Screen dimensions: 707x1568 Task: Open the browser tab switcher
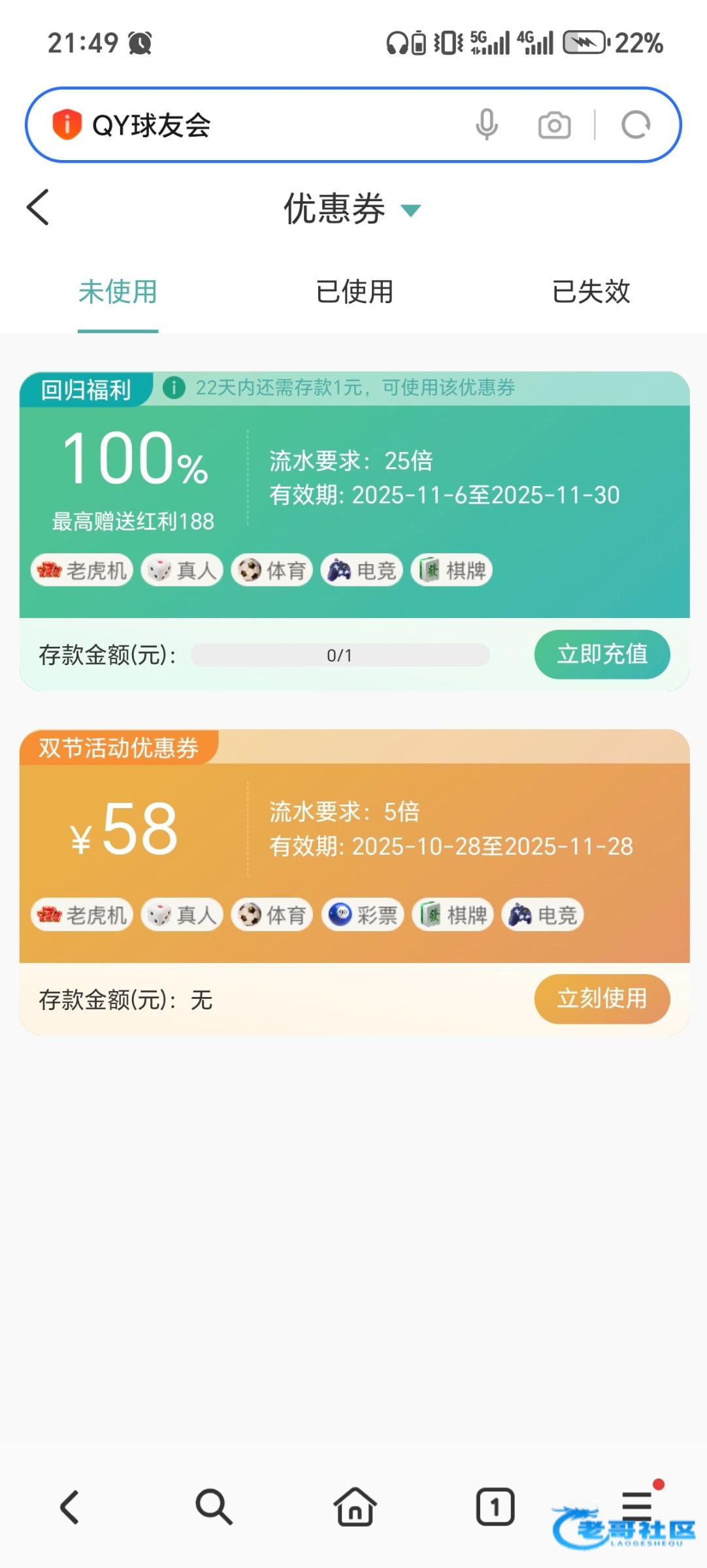click(495, 1507)
